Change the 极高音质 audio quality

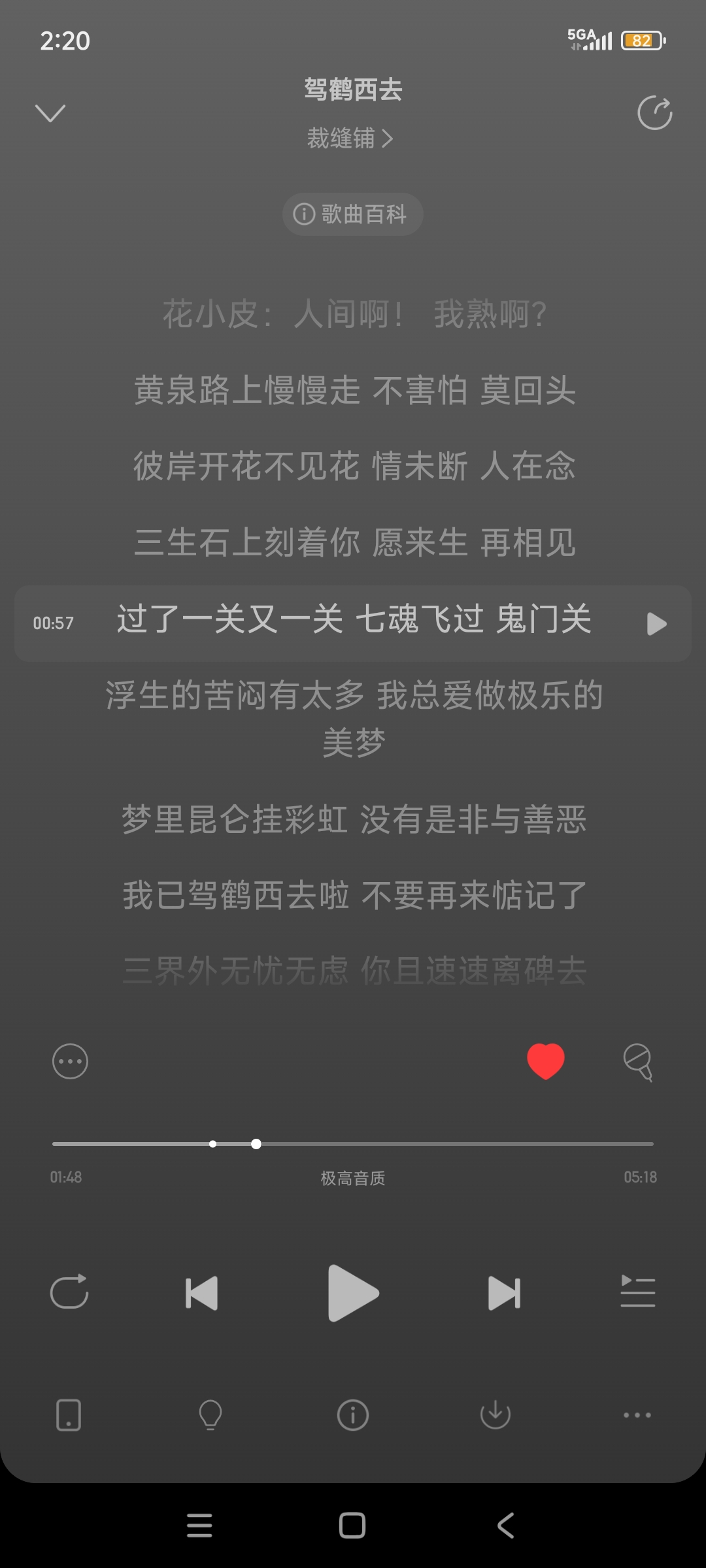click(x=352, y=1178)
